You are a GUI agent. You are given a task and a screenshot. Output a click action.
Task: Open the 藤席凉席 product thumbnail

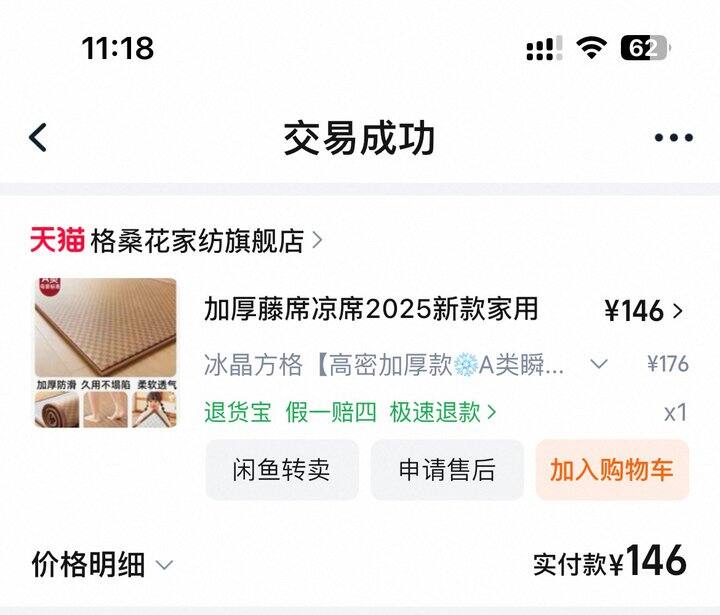coord(105,353)
